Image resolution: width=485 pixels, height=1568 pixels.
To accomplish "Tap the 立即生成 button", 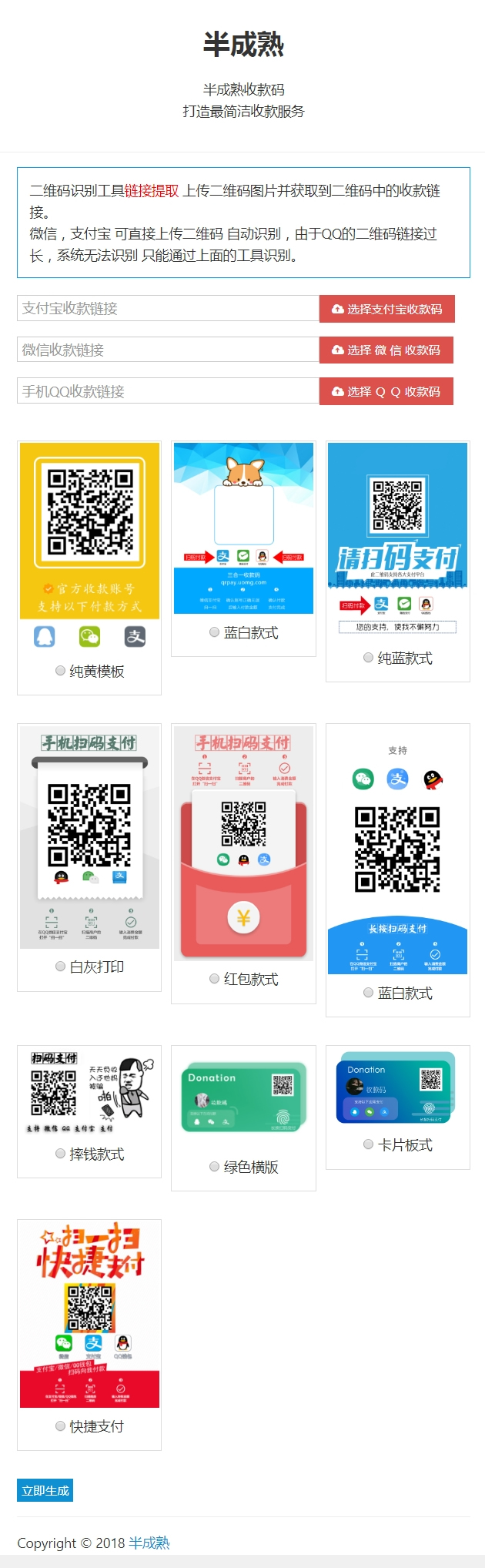I will pyautogui.click(x=45, y=1490).
